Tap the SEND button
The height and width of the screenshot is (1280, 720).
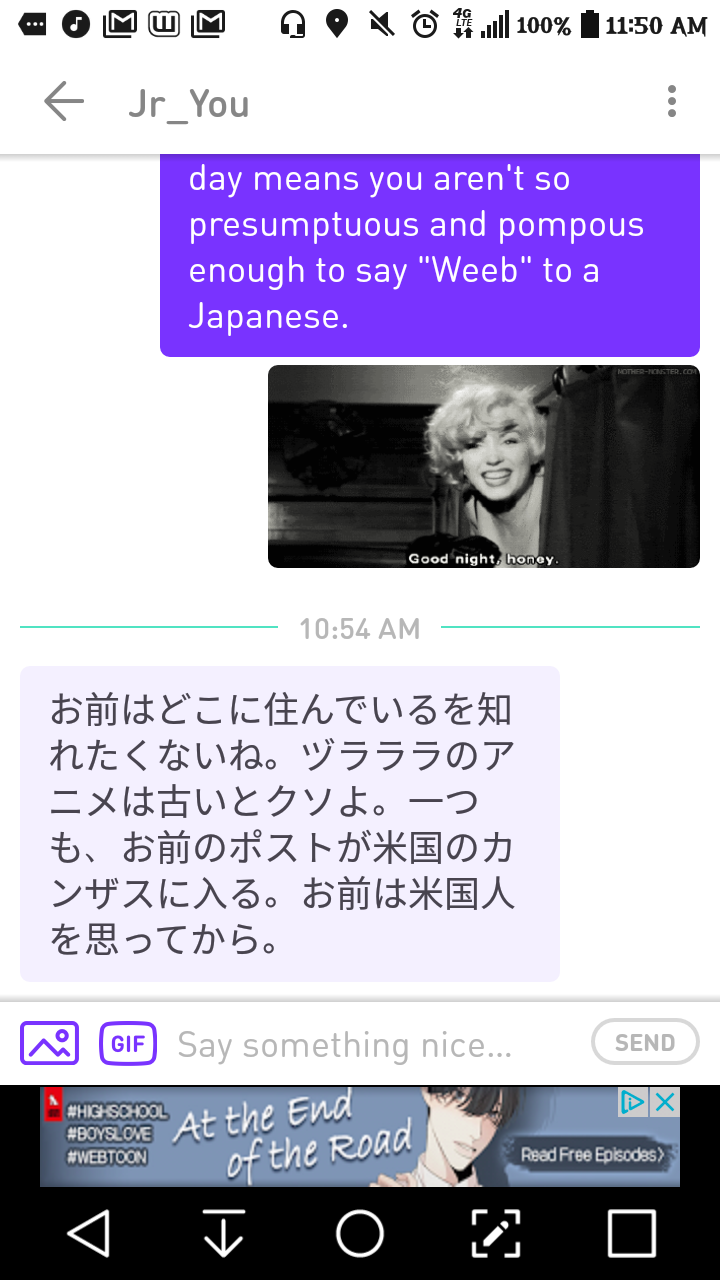pos(645,1043)
